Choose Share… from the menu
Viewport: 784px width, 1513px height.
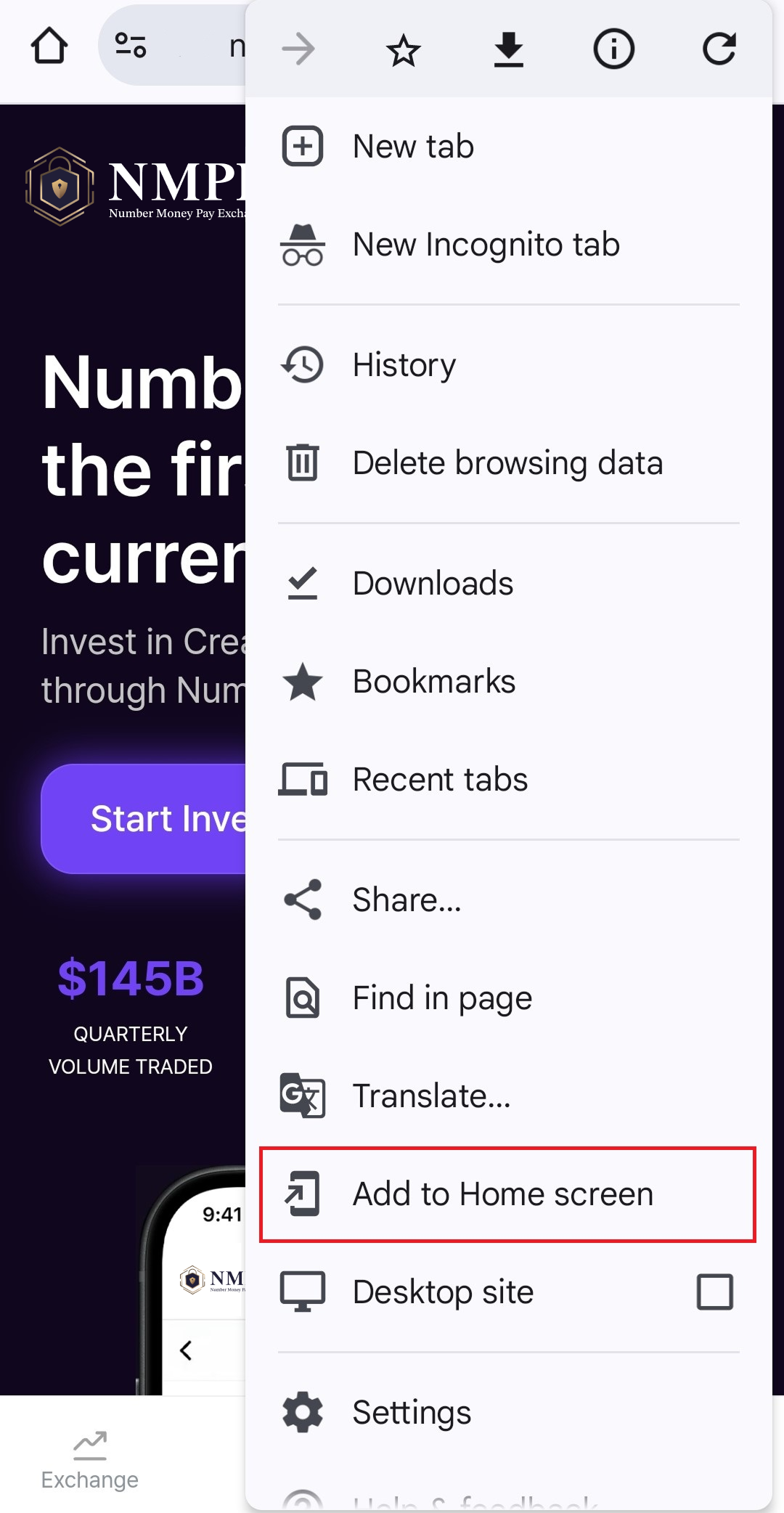click(x=508, y=900)
